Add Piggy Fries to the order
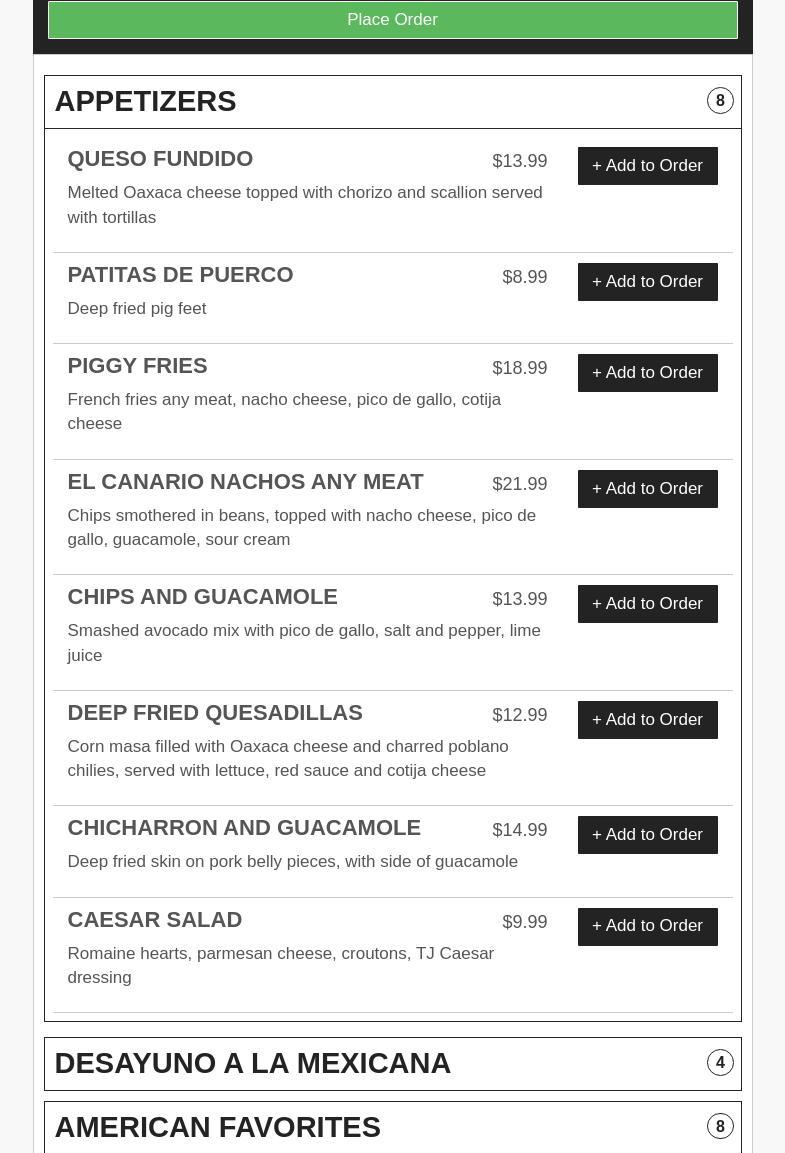 647,373
